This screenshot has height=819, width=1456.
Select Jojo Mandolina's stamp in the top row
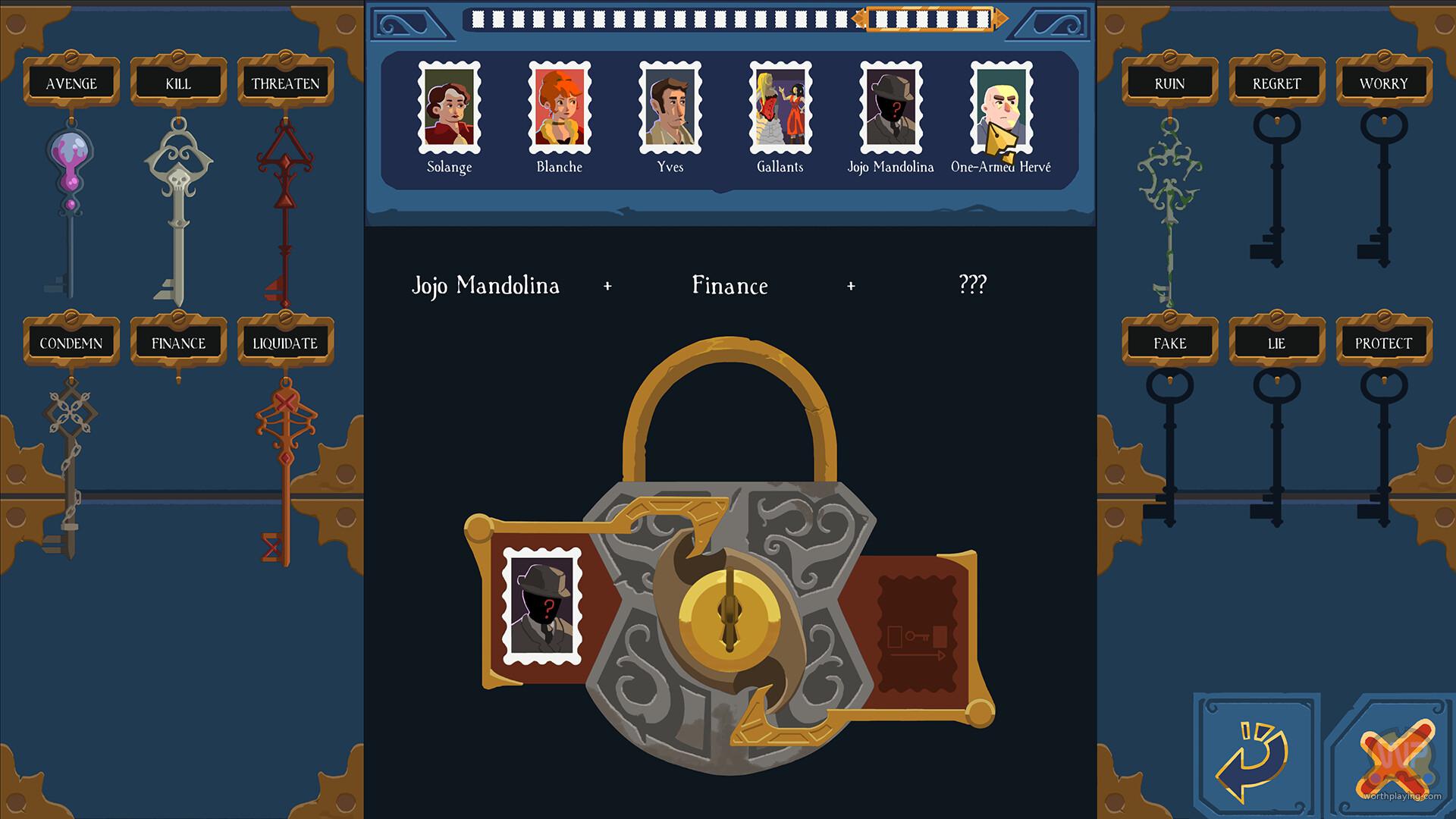891,108
